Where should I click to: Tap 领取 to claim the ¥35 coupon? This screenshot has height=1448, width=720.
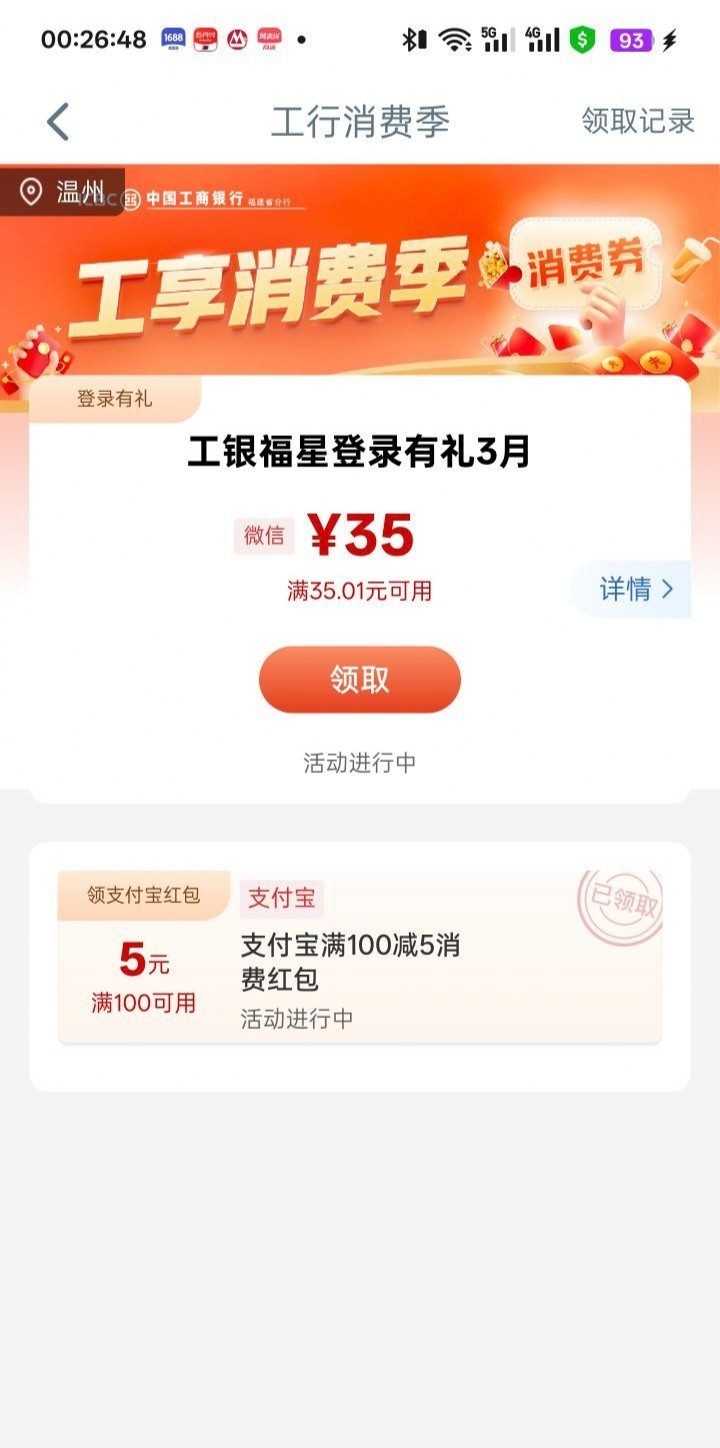pos(359,680)
